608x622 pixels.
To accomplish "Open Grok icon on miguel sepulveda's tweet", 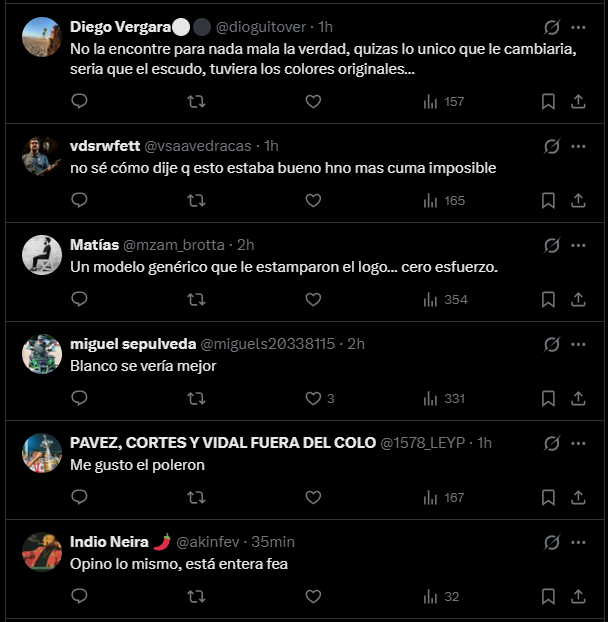I will click(x=550, y=344).
